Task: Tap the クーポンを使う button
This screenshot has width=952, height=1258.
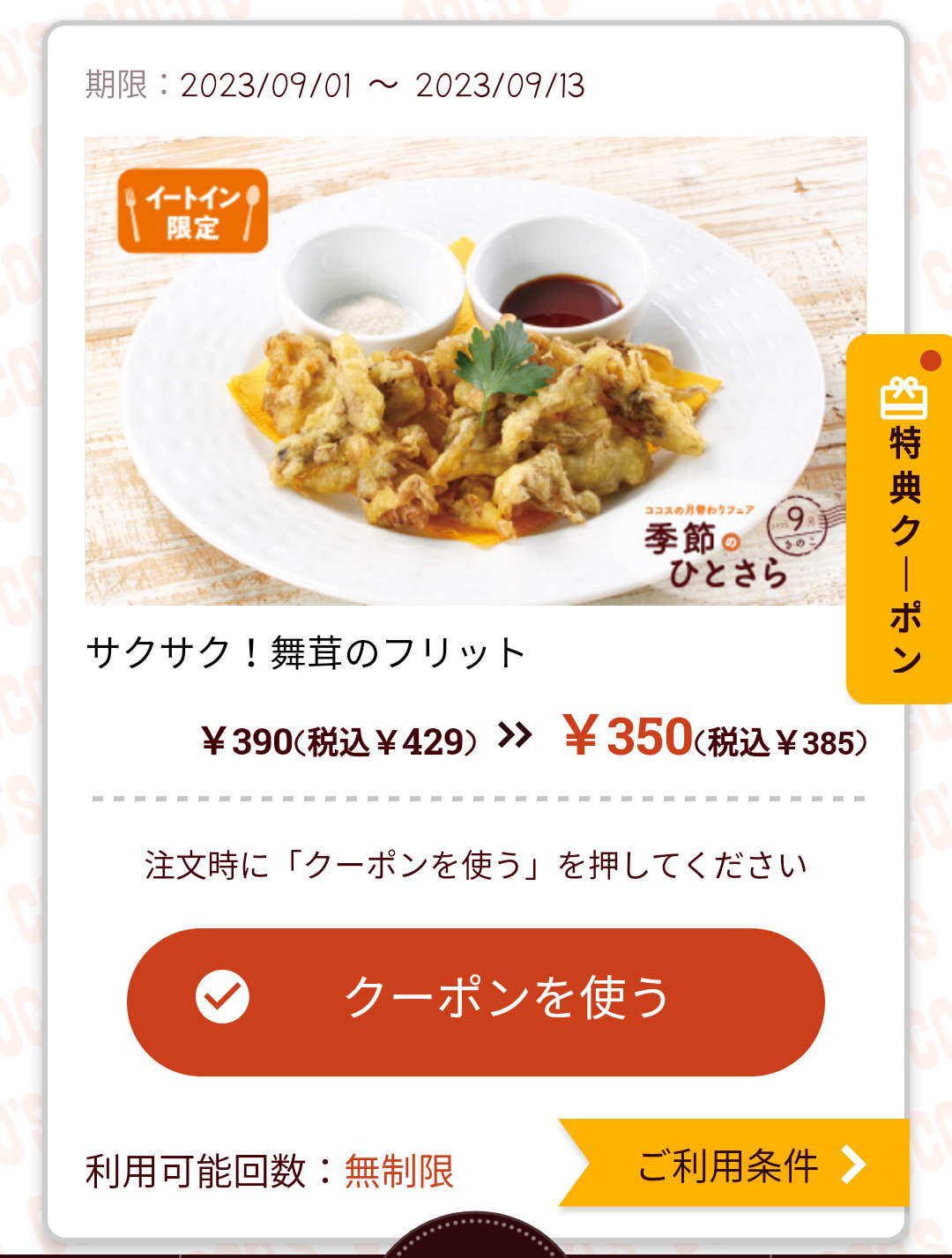Action: 476,1001
